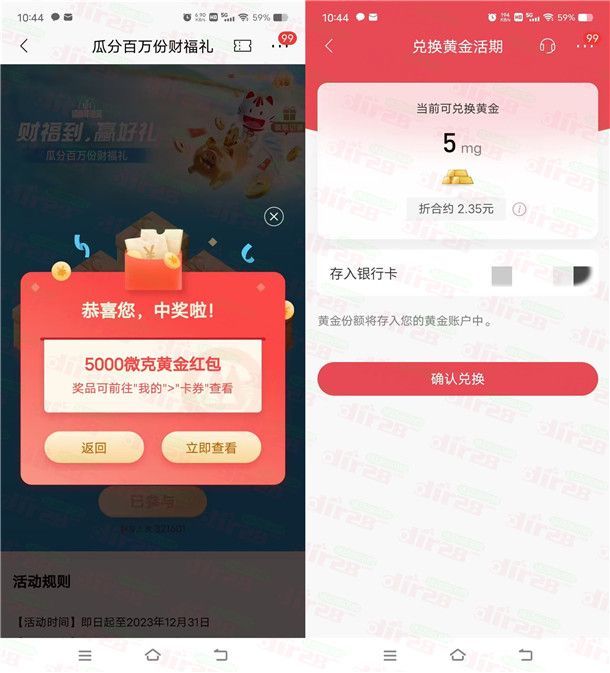
Task: Go back from 兑换黄金活期 page
Action: tap(329, 46)
